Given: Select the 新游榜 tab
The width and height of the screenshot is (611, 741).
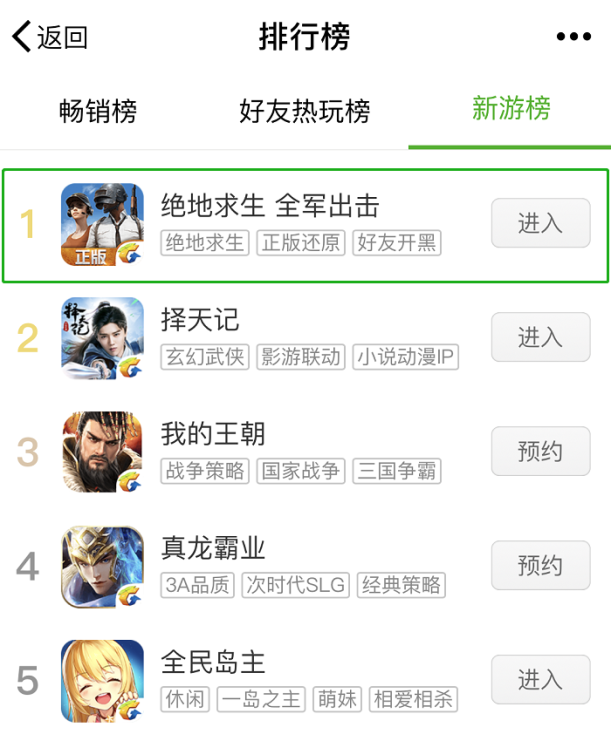Looking at the screenshot, I should tap(511, 109).
